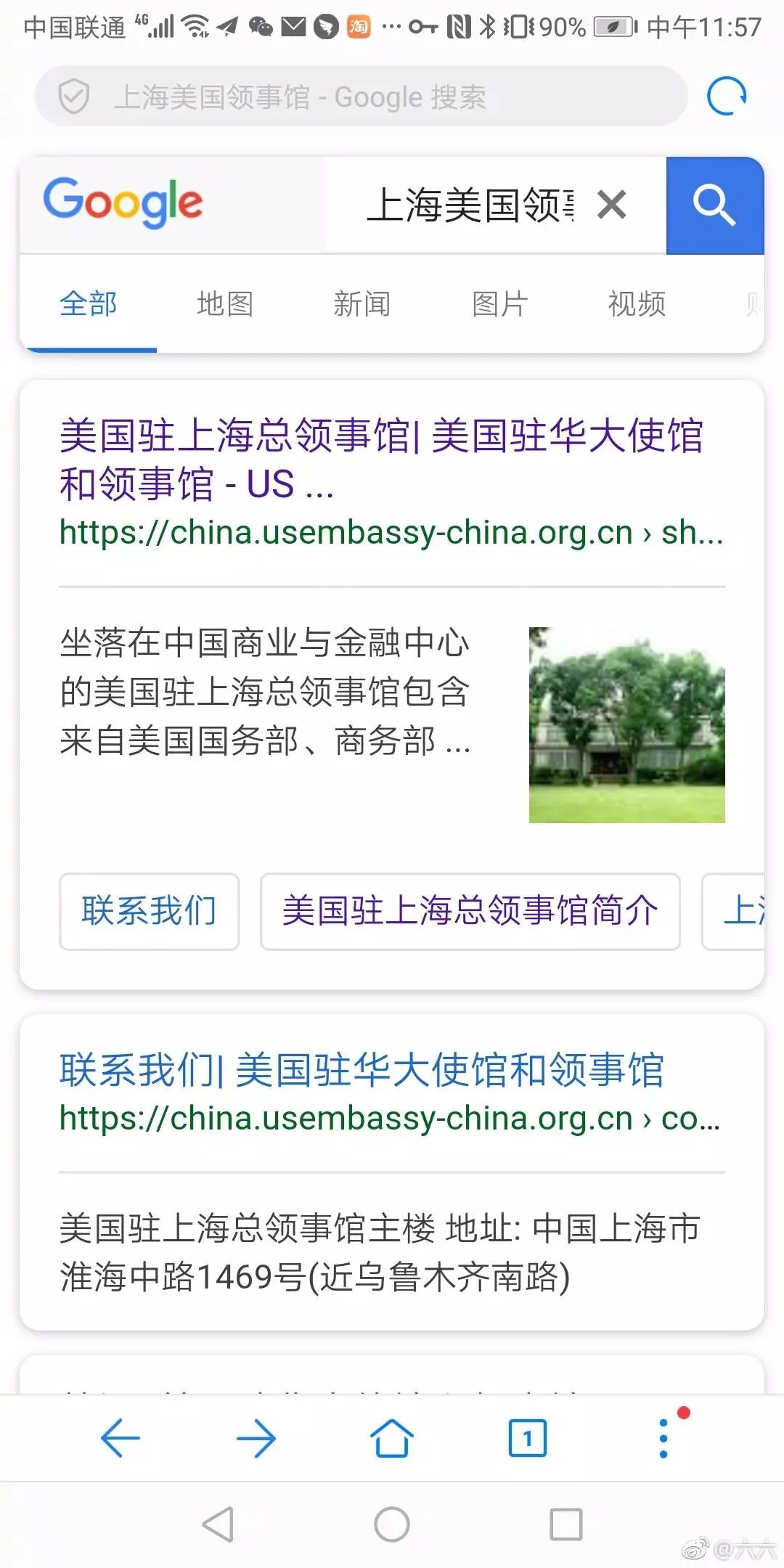Image resolution: width=784 pixels, height=1568 pixels.
Task: Open the 联系我们| 美国驻华大使馆和领事馆 result
Action: [x=362, y=1070]
